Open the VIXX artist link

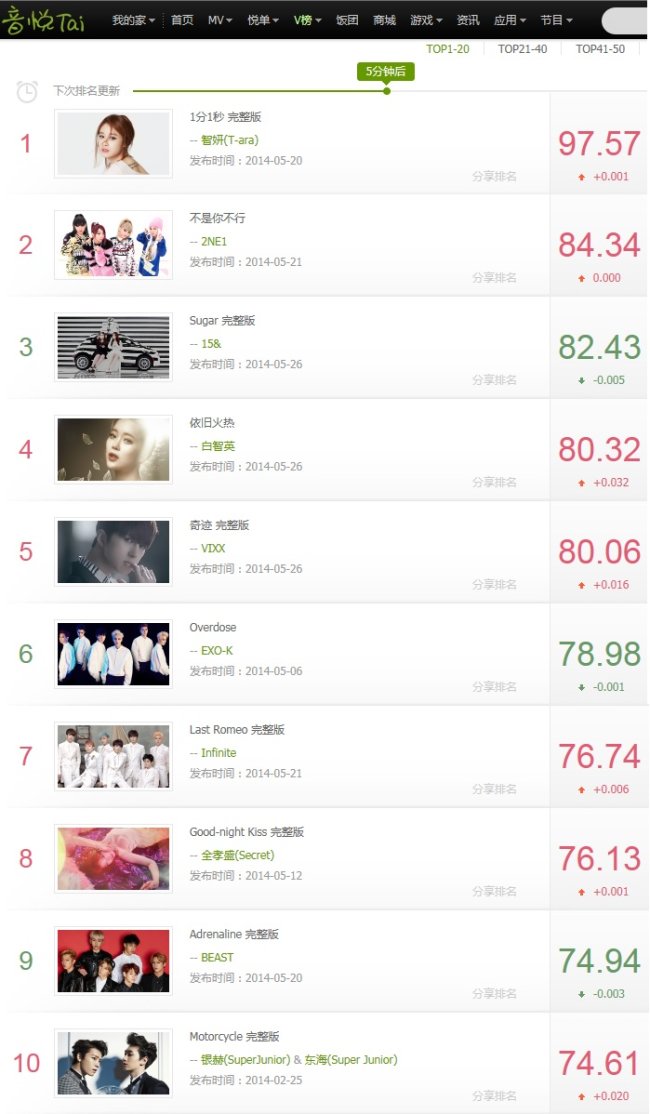(x=213, y=548)
